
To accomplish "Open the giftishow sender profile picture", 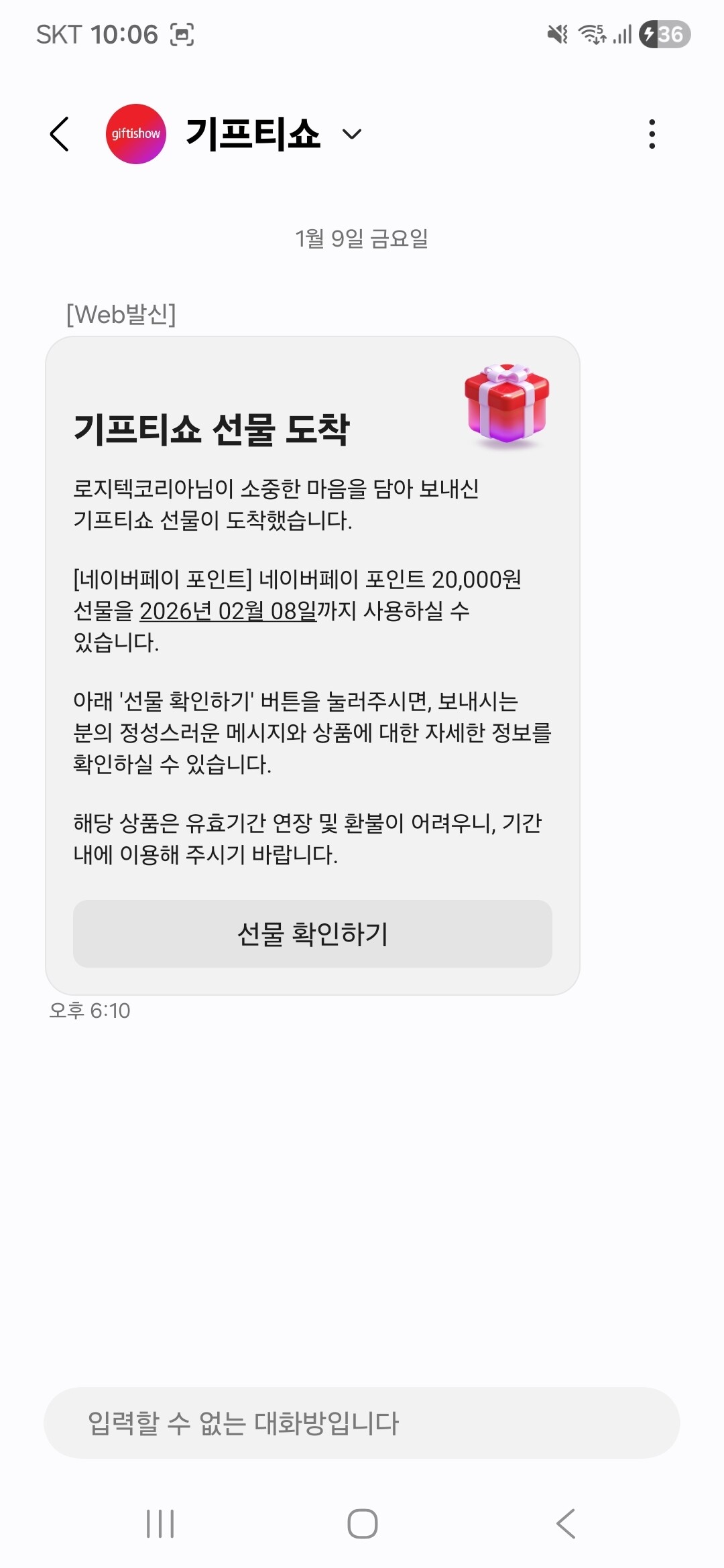I will [x=136, y=134].
